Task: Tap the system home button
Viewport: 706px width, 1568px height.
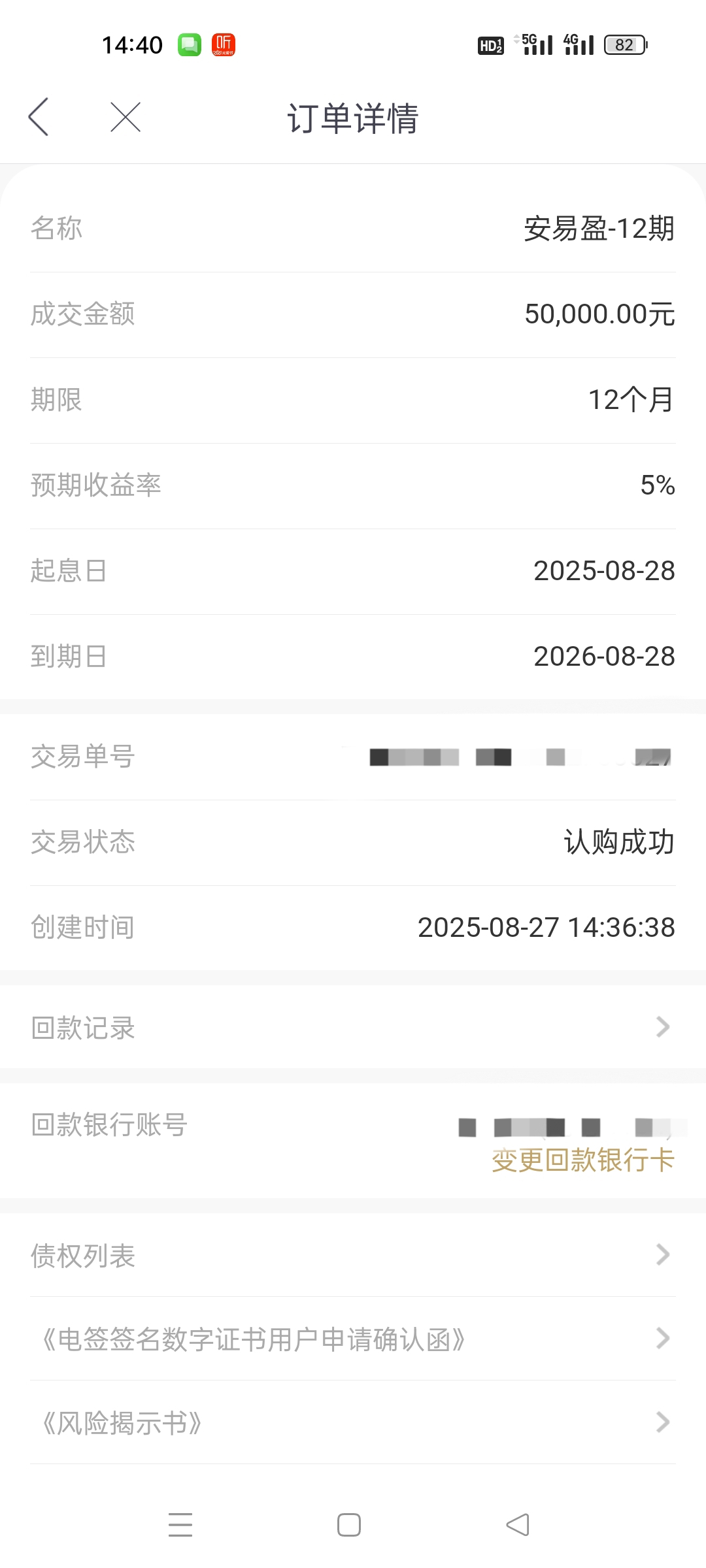Action: pyautogui.click(x=349, y=1525)
